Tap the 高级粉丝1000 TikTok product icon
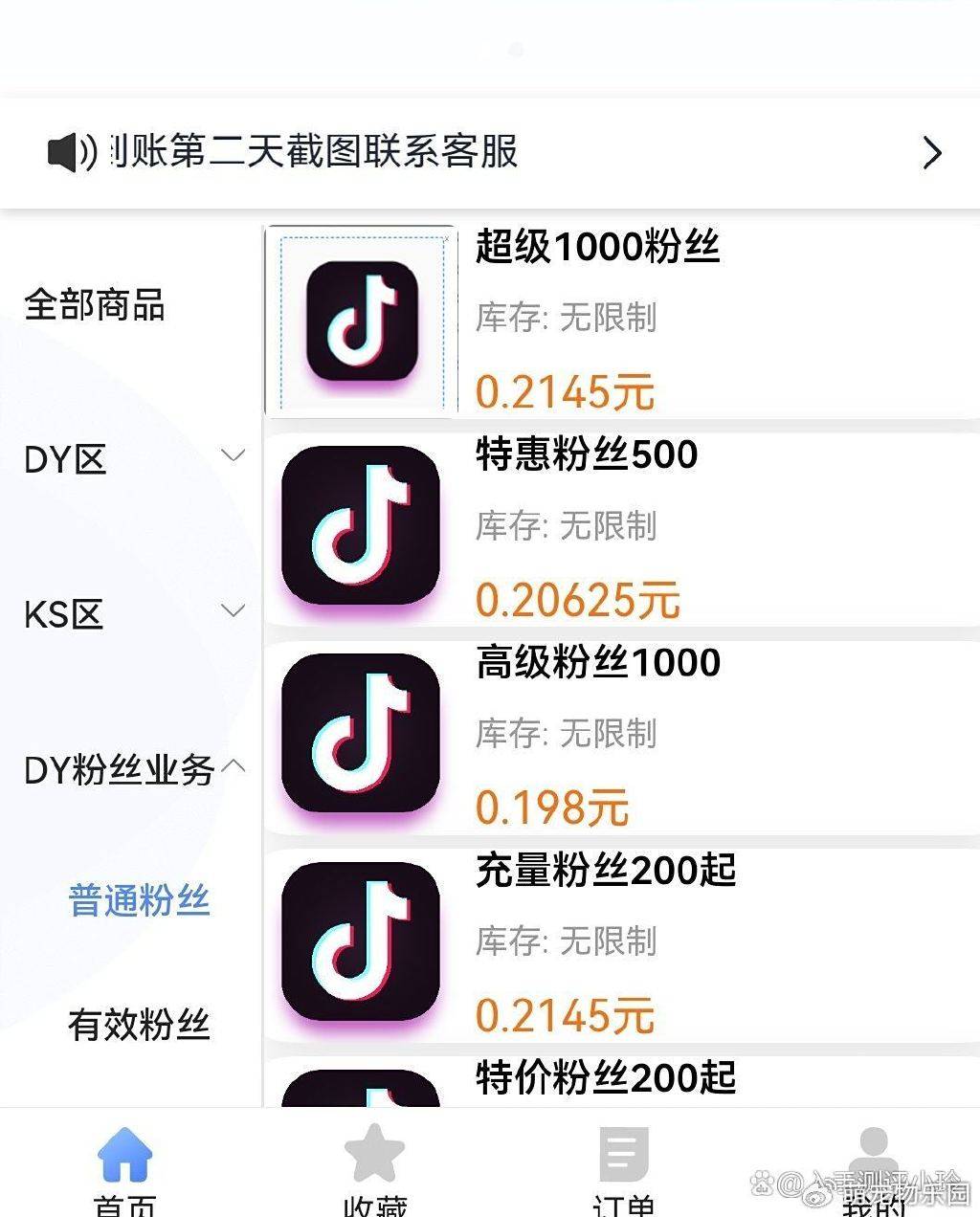 click(361, 737)
